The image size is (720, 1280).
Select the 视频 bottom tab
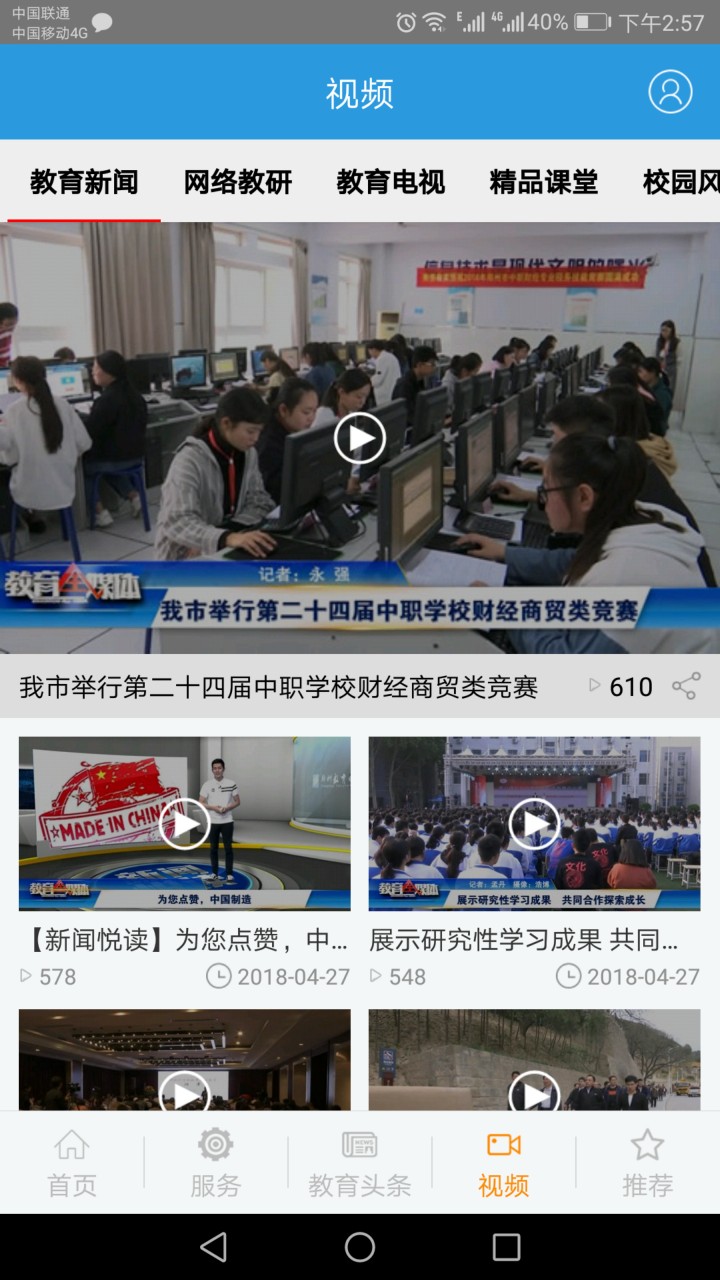pos(503,1163)
